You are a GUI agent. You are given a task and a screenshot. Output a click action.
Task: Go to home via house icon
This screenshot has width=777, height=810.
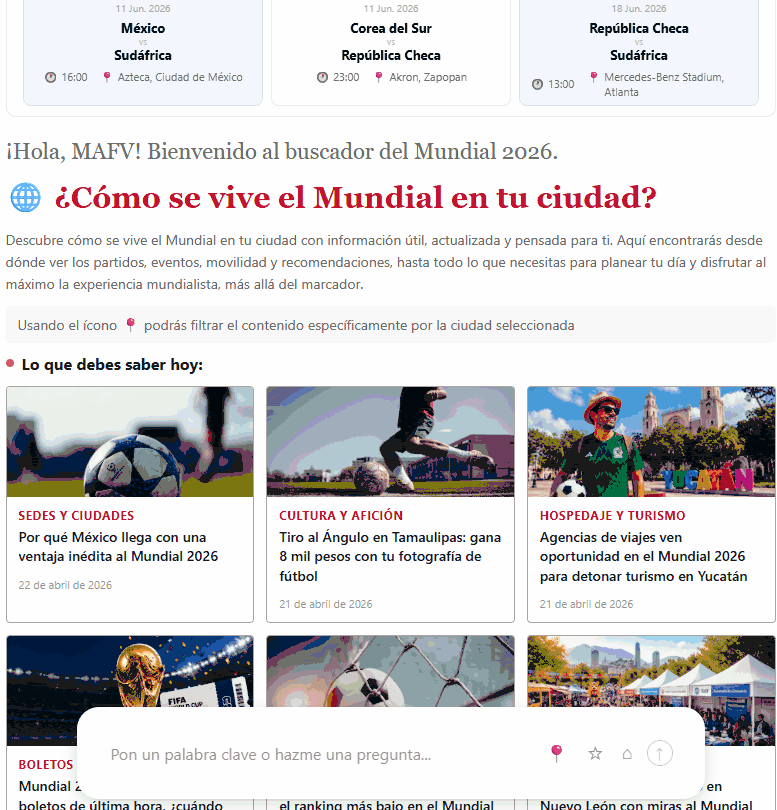(x=627, y=754)
